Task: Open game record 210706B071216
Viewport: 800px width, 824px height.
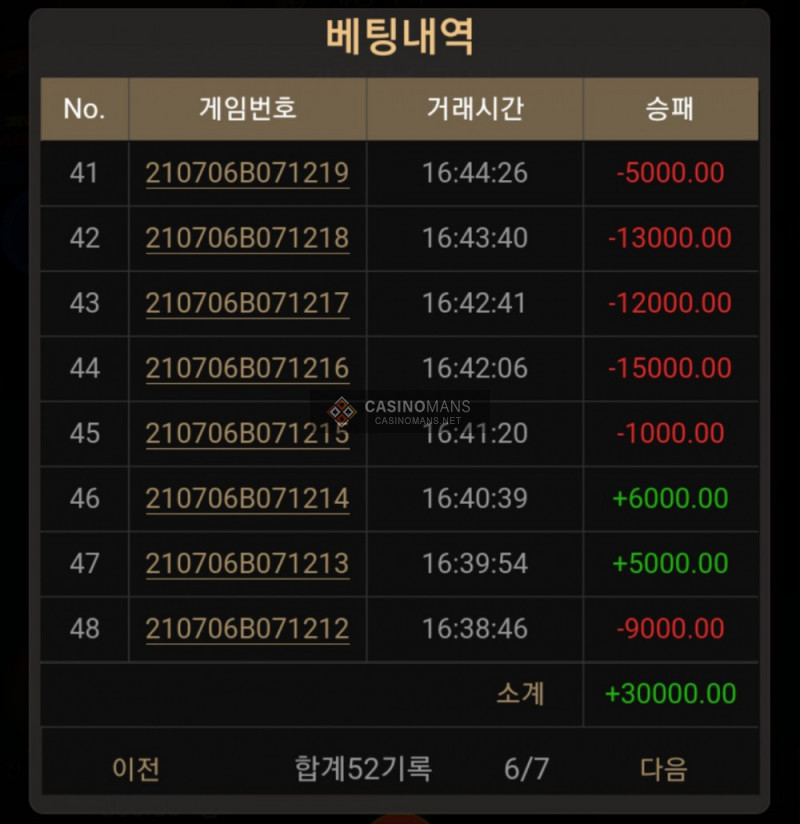Action: (x=247, y=368)
